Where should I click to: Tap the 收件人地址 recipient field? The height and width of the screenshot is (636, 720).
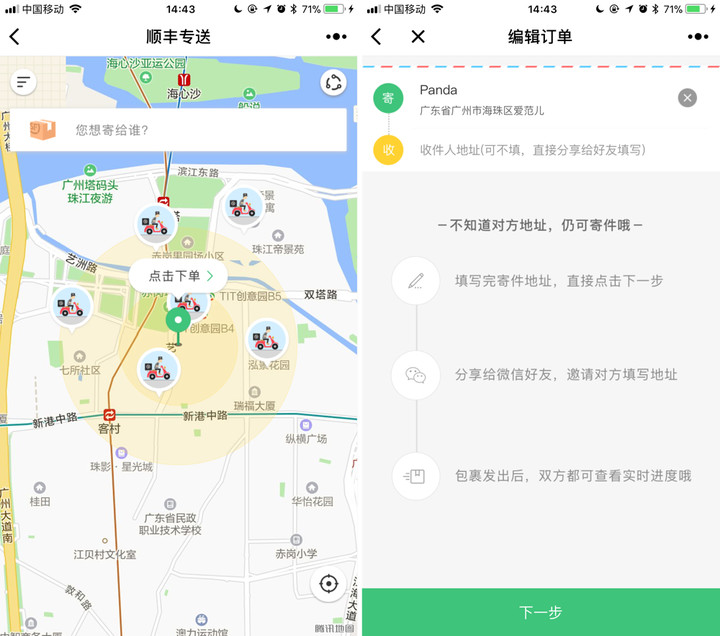pos(532,150)
